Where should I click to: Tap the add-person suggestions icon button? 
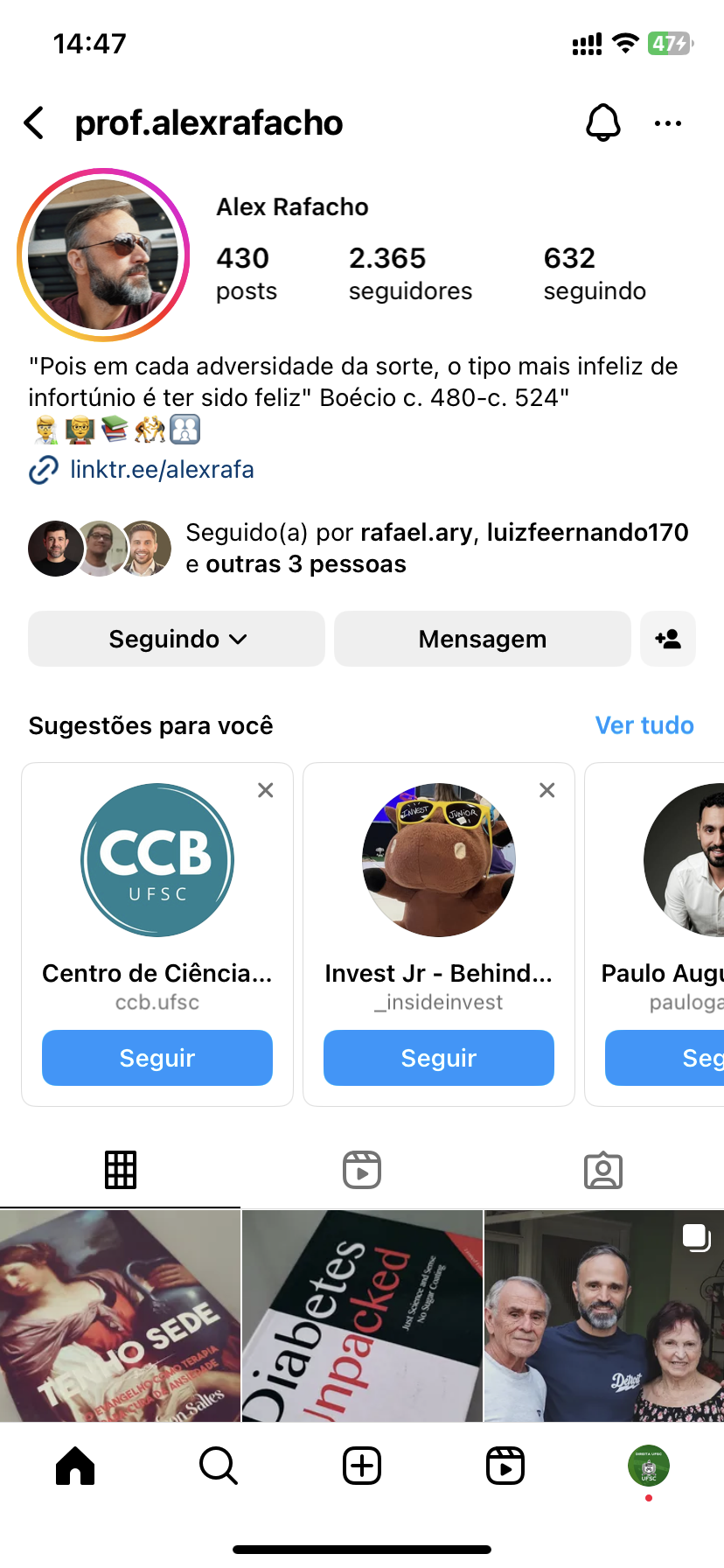tap(668, 639)
